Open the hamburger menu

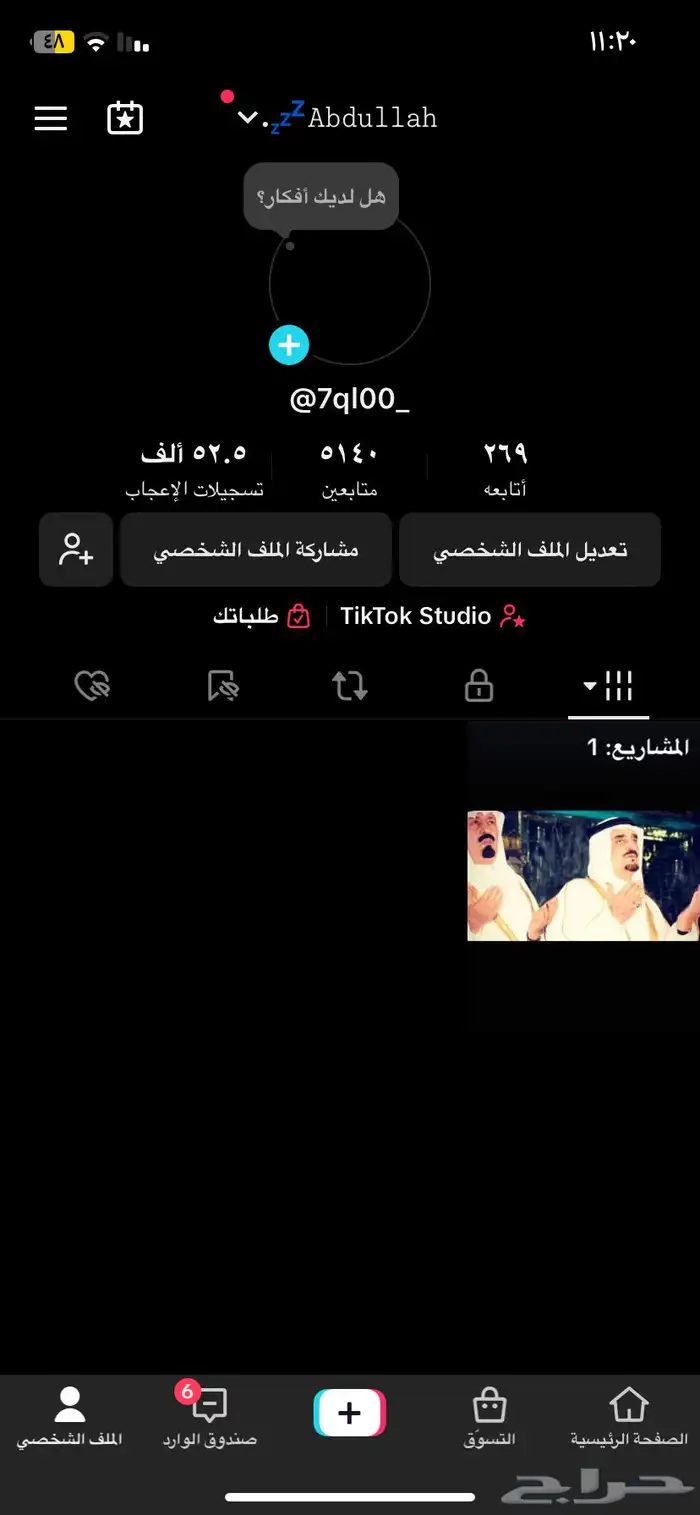point(51,118)
